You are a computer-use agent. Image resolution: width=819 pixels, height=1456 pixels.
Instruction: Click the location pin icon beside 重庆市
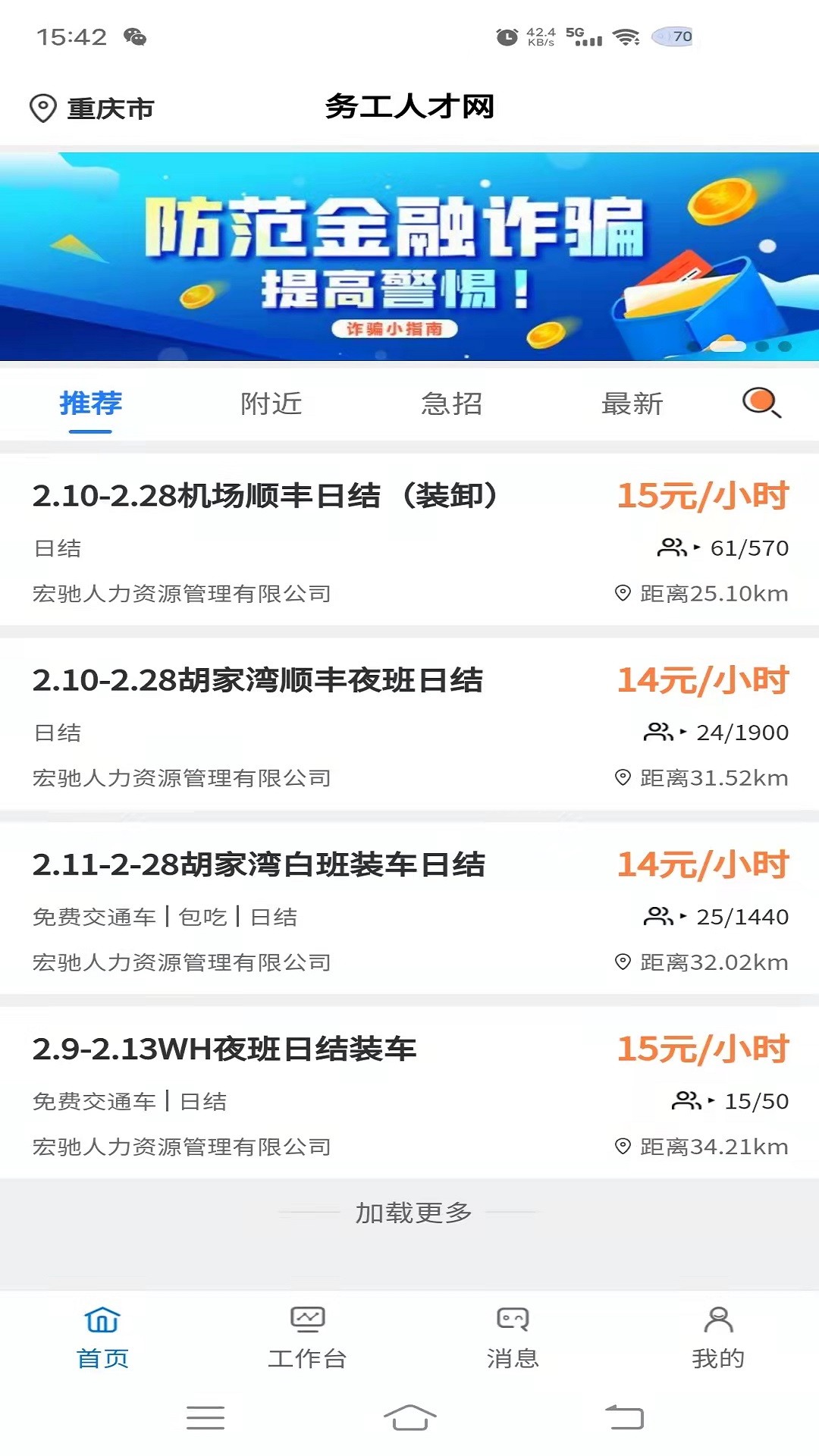(43, 108)
